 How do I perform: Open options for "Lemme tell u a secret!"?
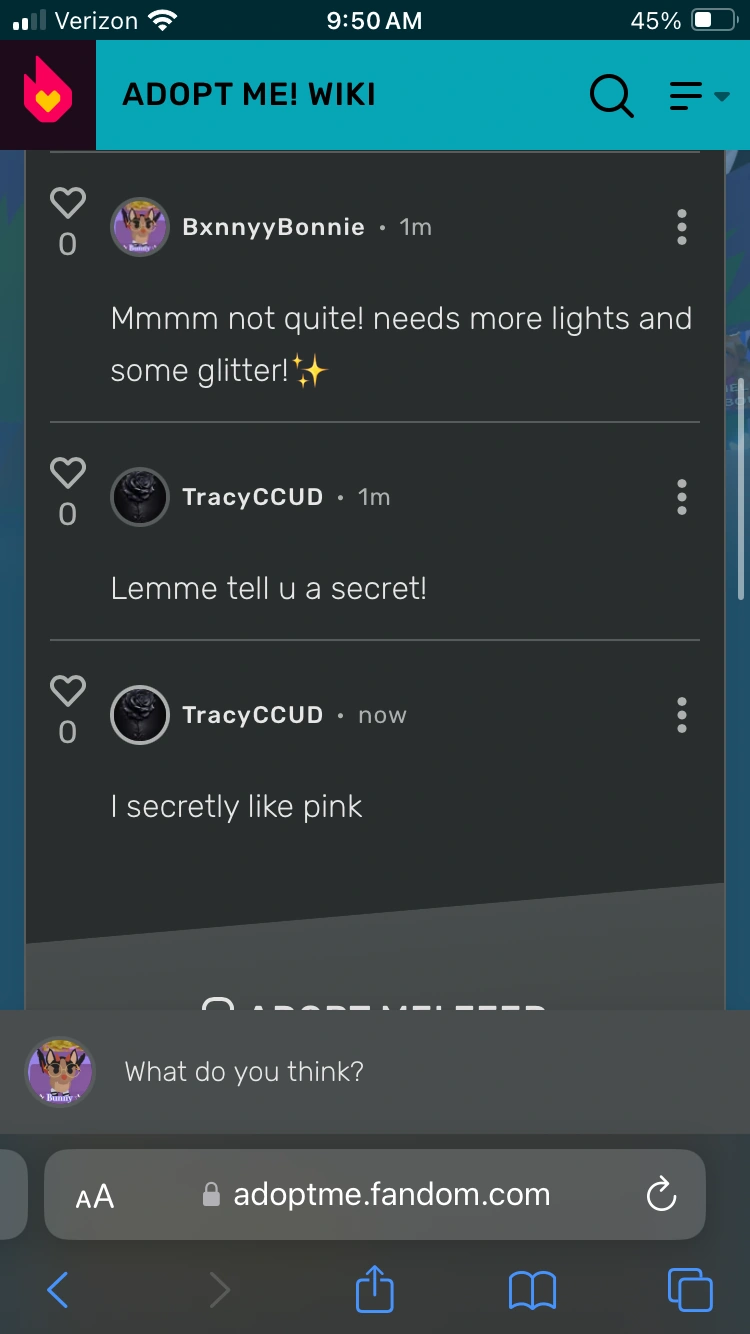tap(681, 497)
